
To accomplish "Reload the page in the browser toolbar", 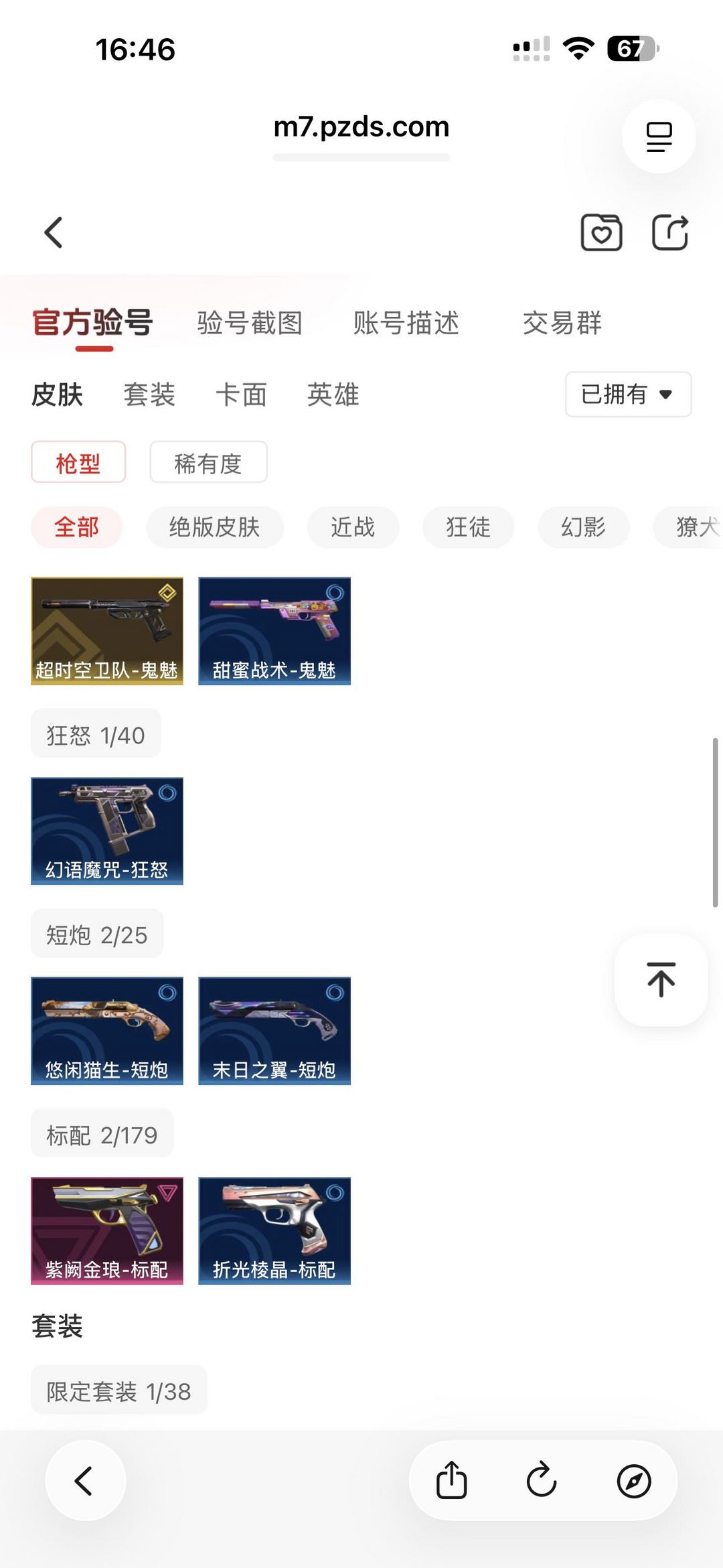I will point(542,1480).
